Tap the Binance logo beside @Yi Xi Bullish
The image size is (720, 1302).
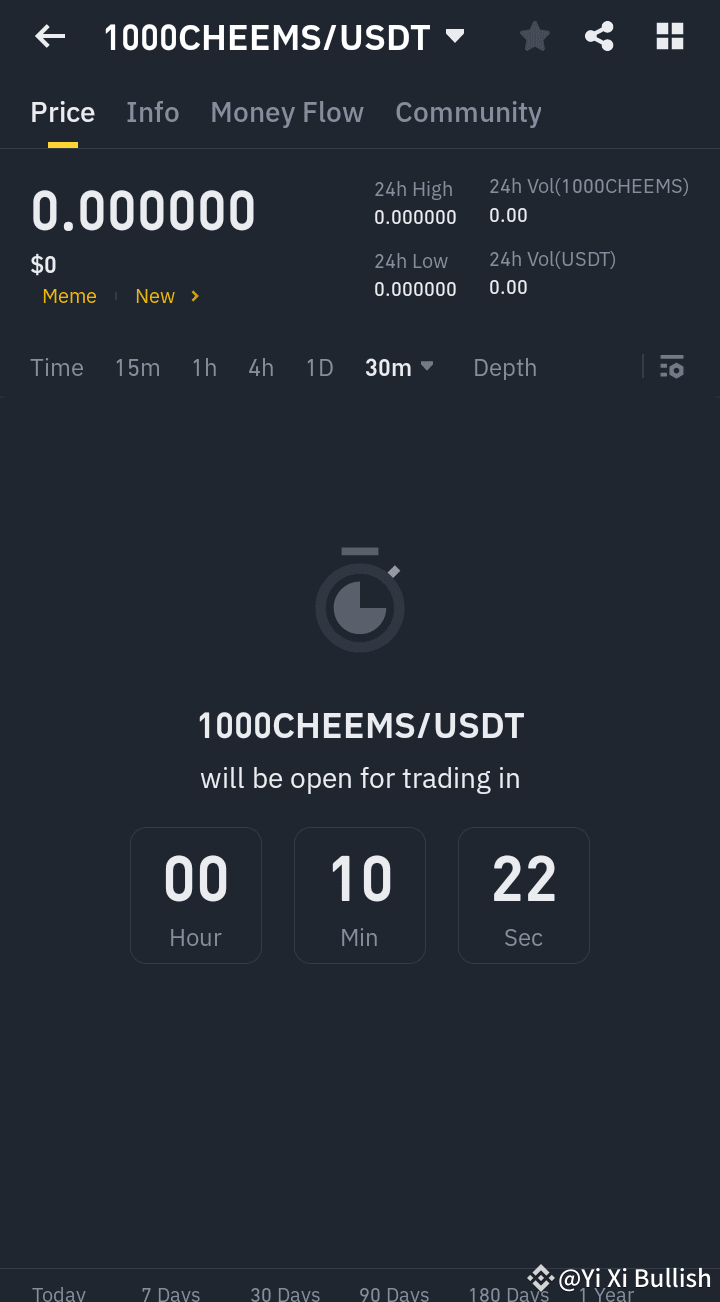[541, 1277]
